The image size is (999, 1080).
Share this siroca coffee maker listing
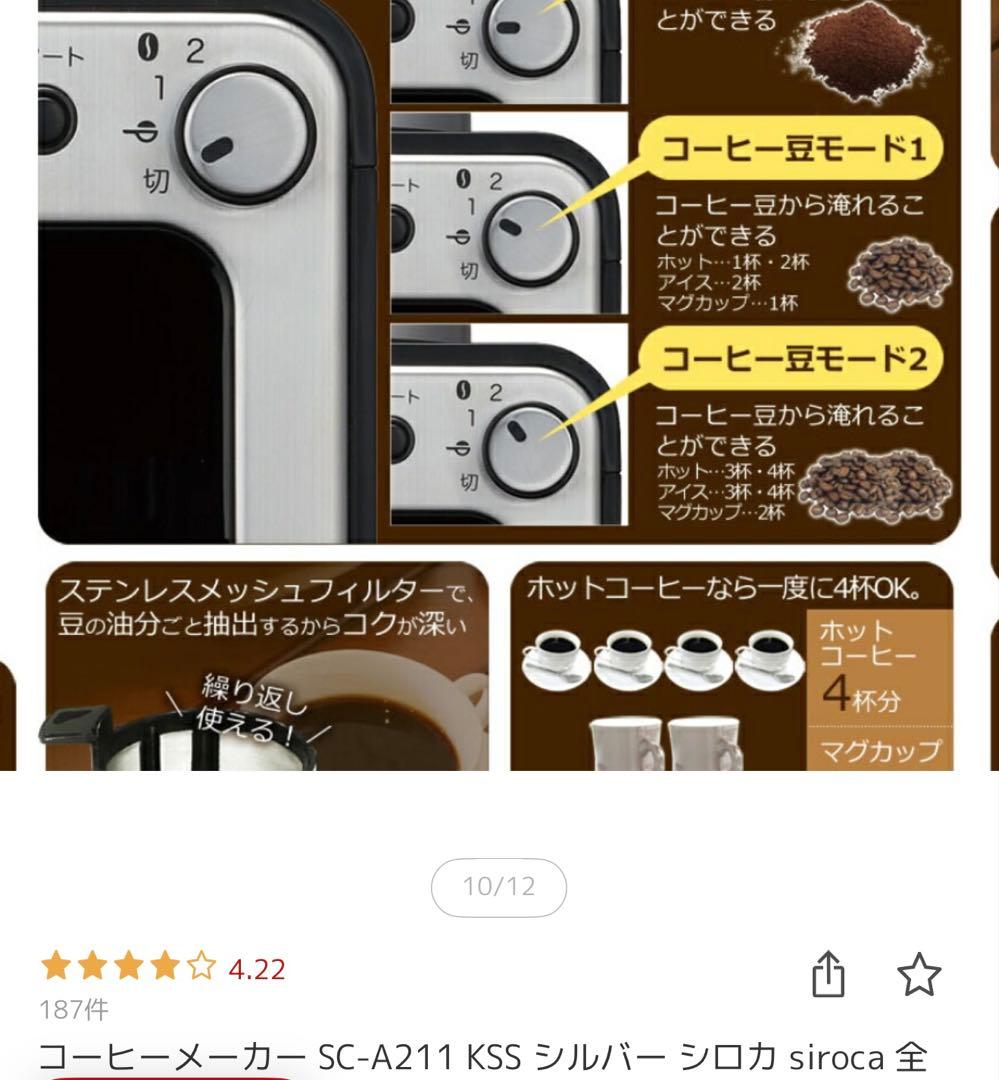[828, 973]
